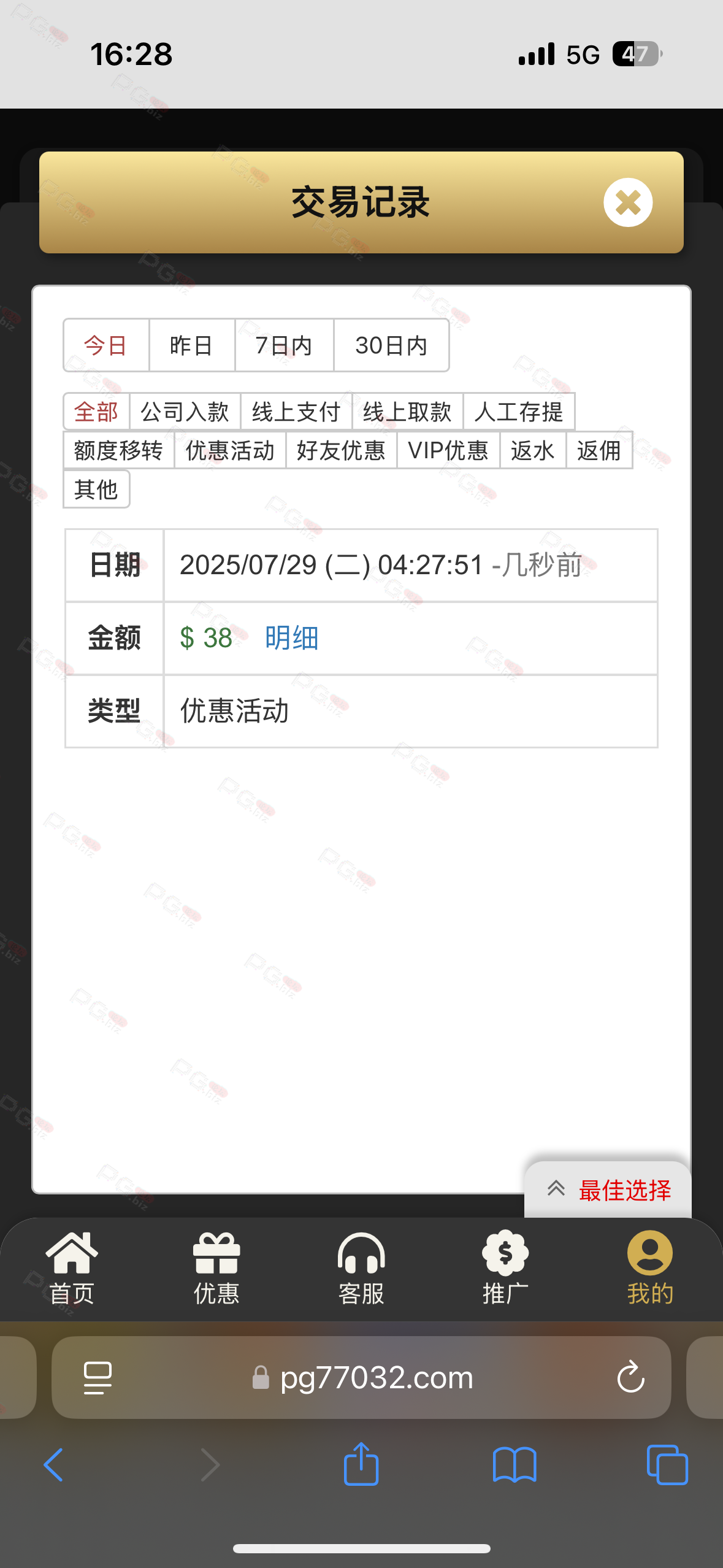Filter by 返佣
Screen dimensions: 723x1568
(599, 450)
